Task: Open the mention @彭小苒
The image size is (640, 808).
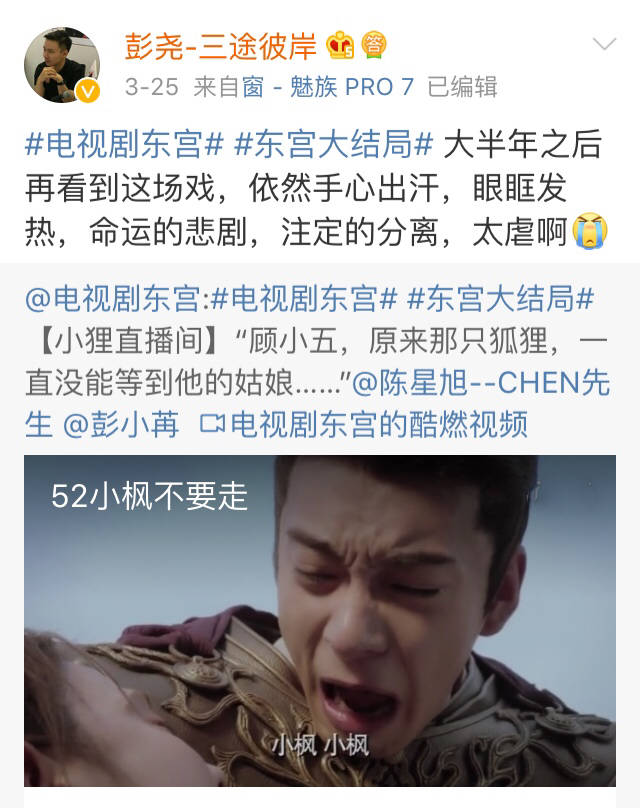Action: (x=121, y=425)
